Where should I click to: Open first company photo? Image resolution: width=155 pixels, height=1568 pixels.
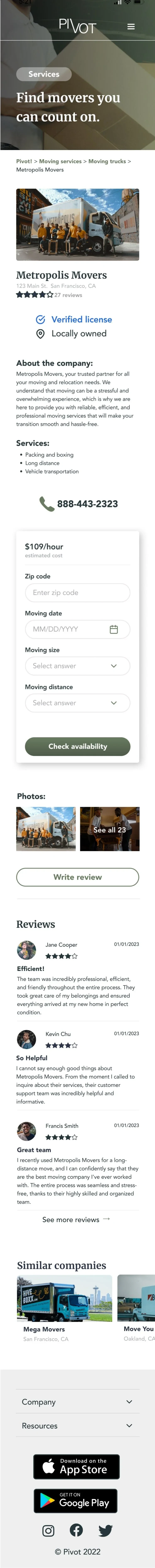46,829
